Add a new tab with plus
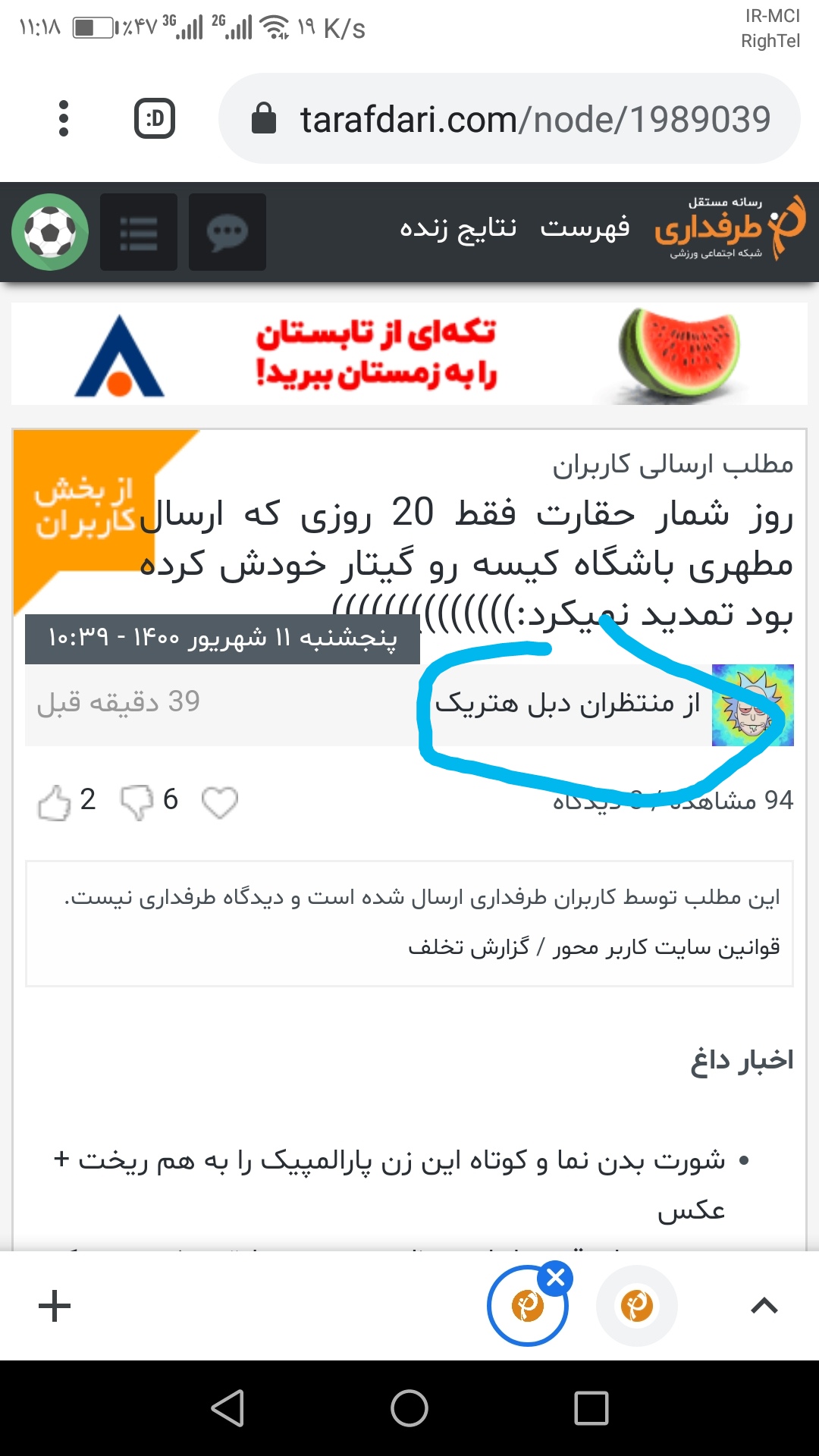The width and height of the screenshot is (819, 1456). (x=55, y=1305)
